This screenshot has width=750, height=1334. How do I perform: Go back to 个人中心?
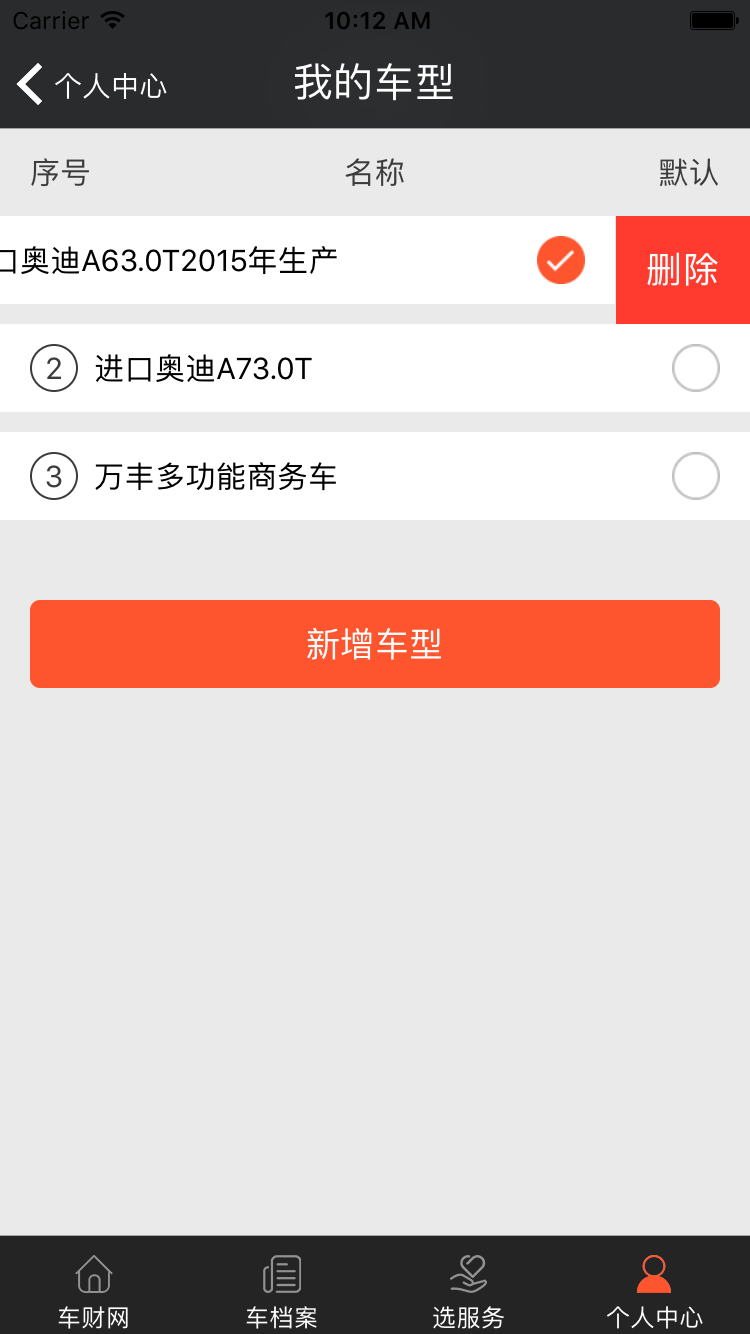[x=92, y=84]
